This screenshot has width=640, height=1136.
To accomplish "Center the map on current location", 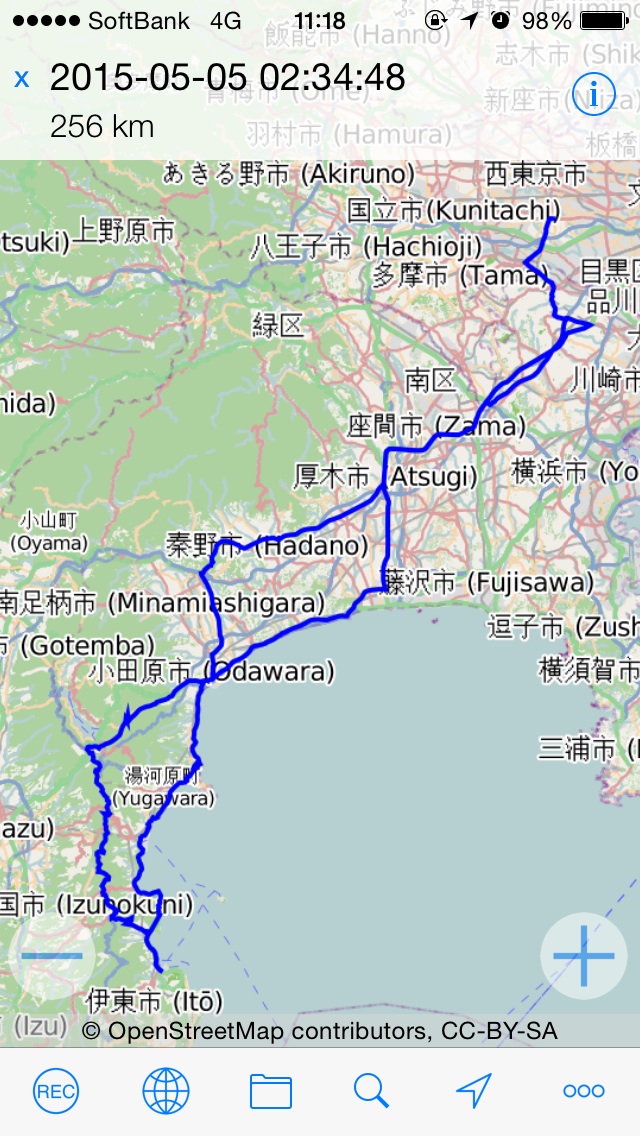I will 474,1091.
